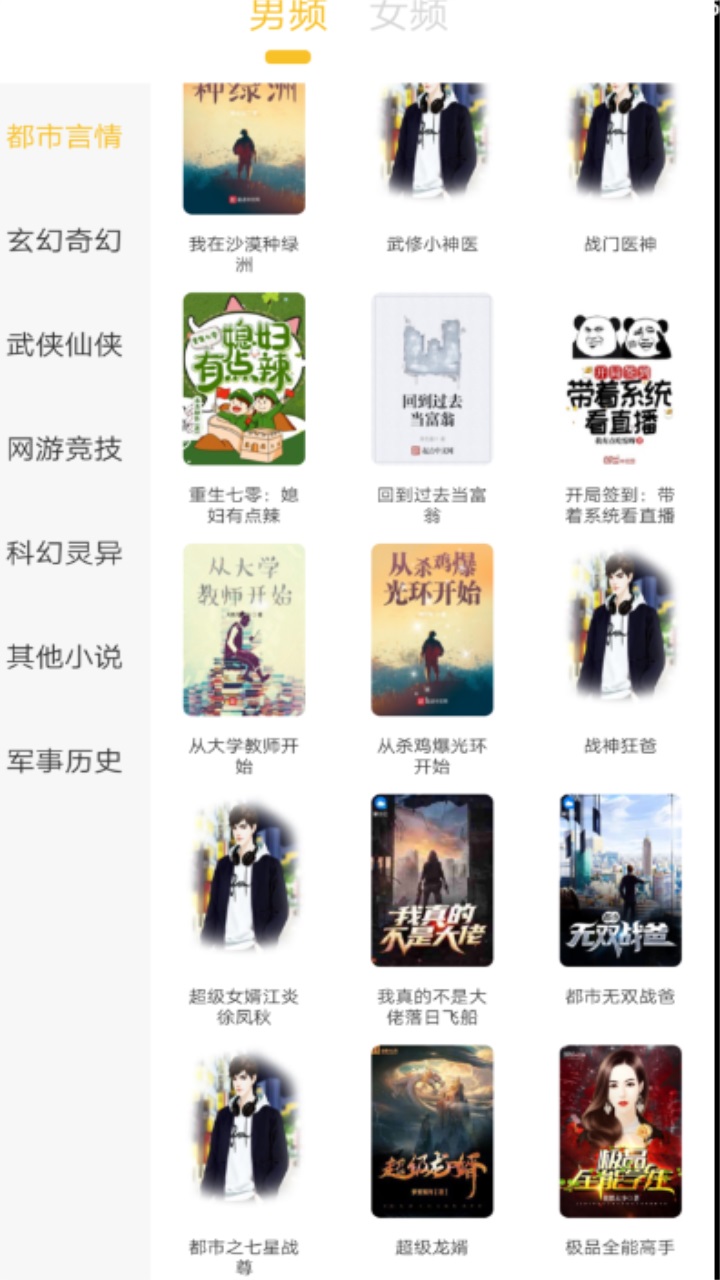Click the 从大学教师开始 cover

[245, 630]
